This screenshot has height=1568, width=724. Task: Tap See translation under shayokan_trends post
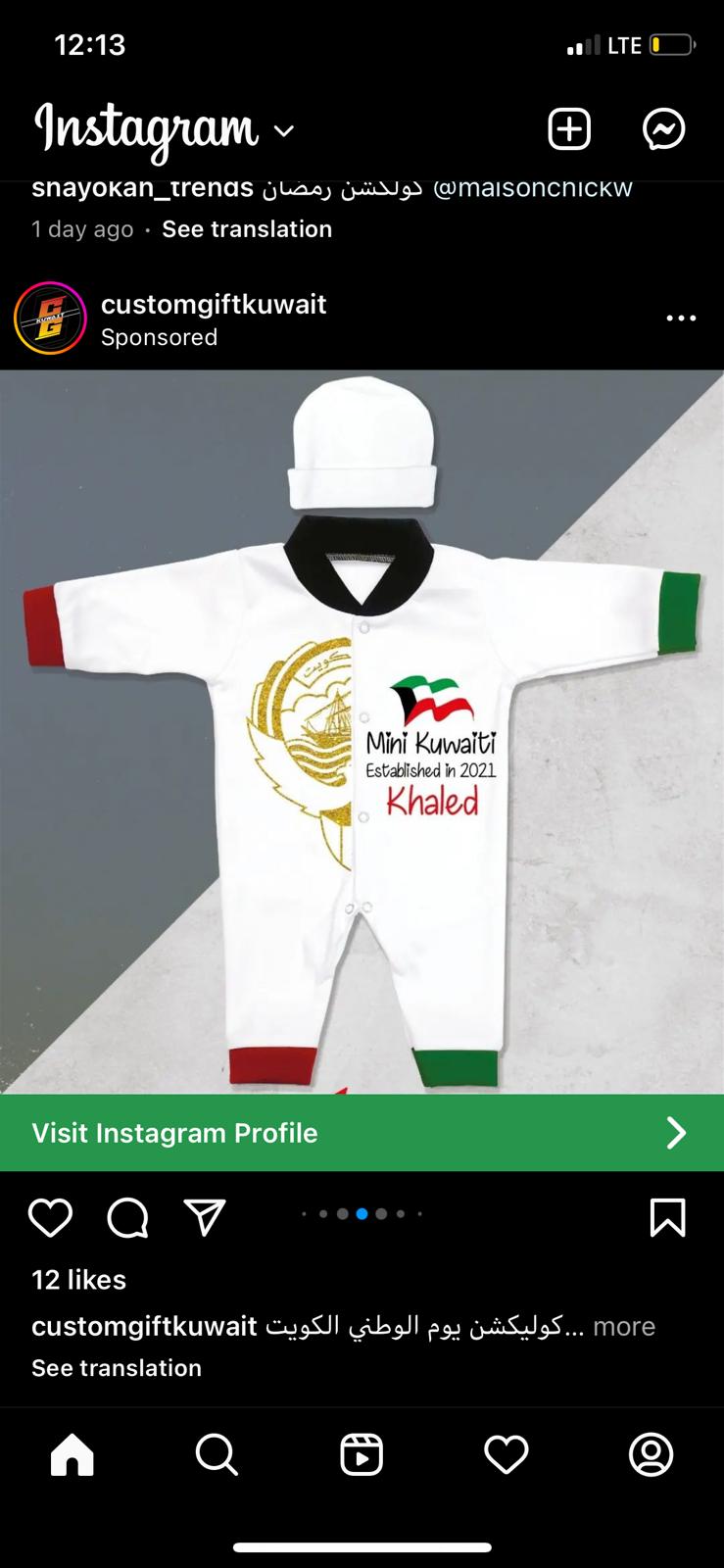tap(247, 229)
